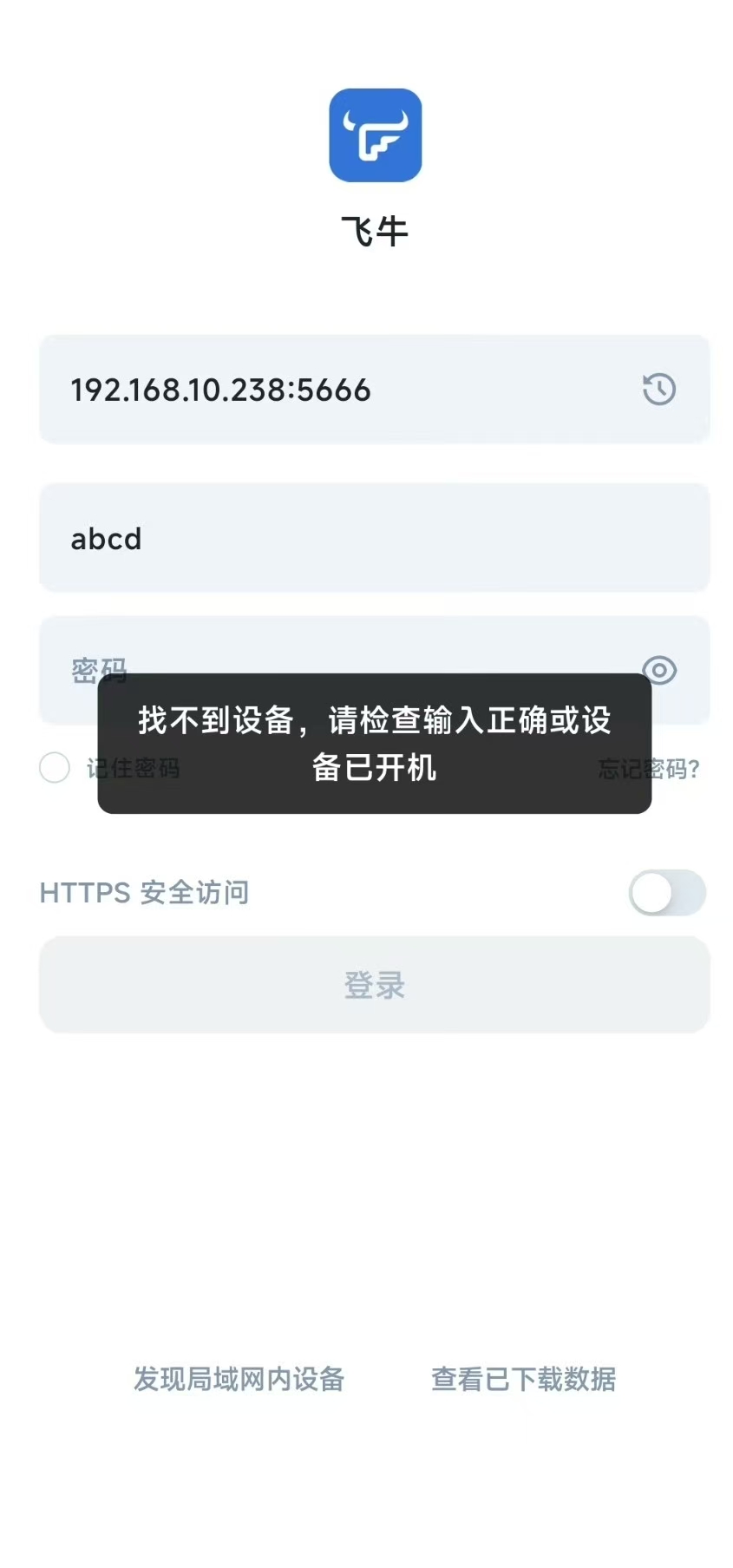Open 发现局域网内设备
733x1568 pixels.
[239, 1379]
